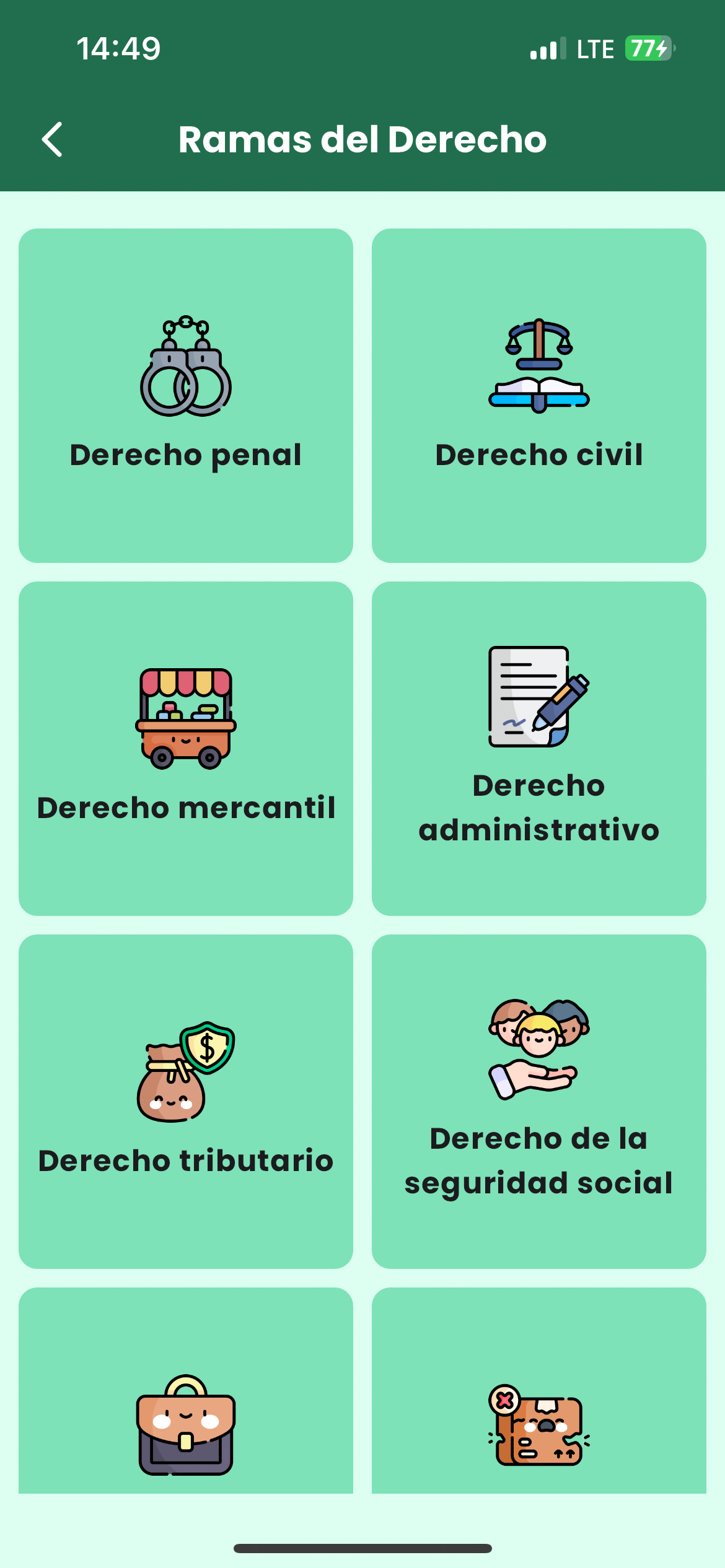Open Derecho de la seguridad social
The width and height of the screenshot is (725, 1568).
tap(539, 1101)
